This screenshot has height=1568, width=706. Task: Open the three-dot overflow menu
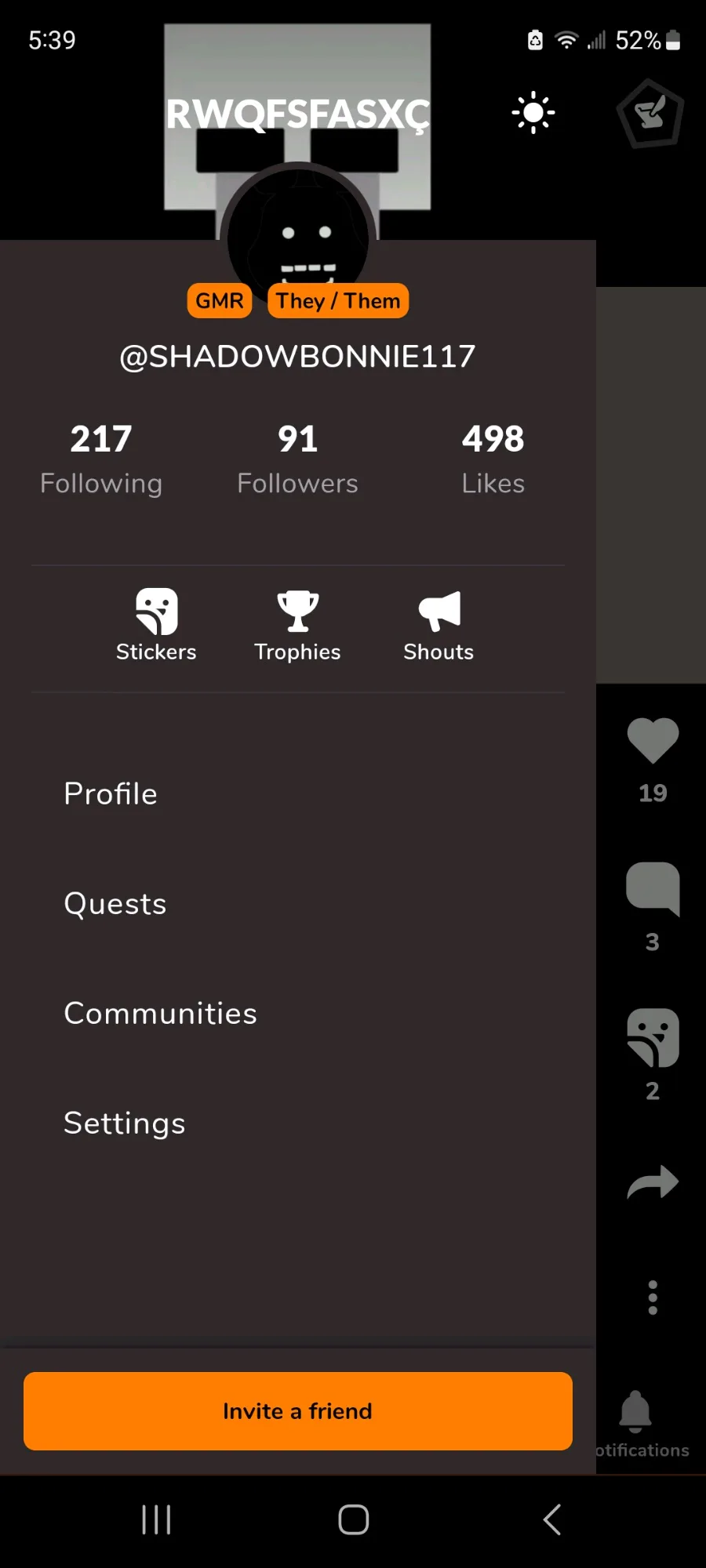point(653,1298)
